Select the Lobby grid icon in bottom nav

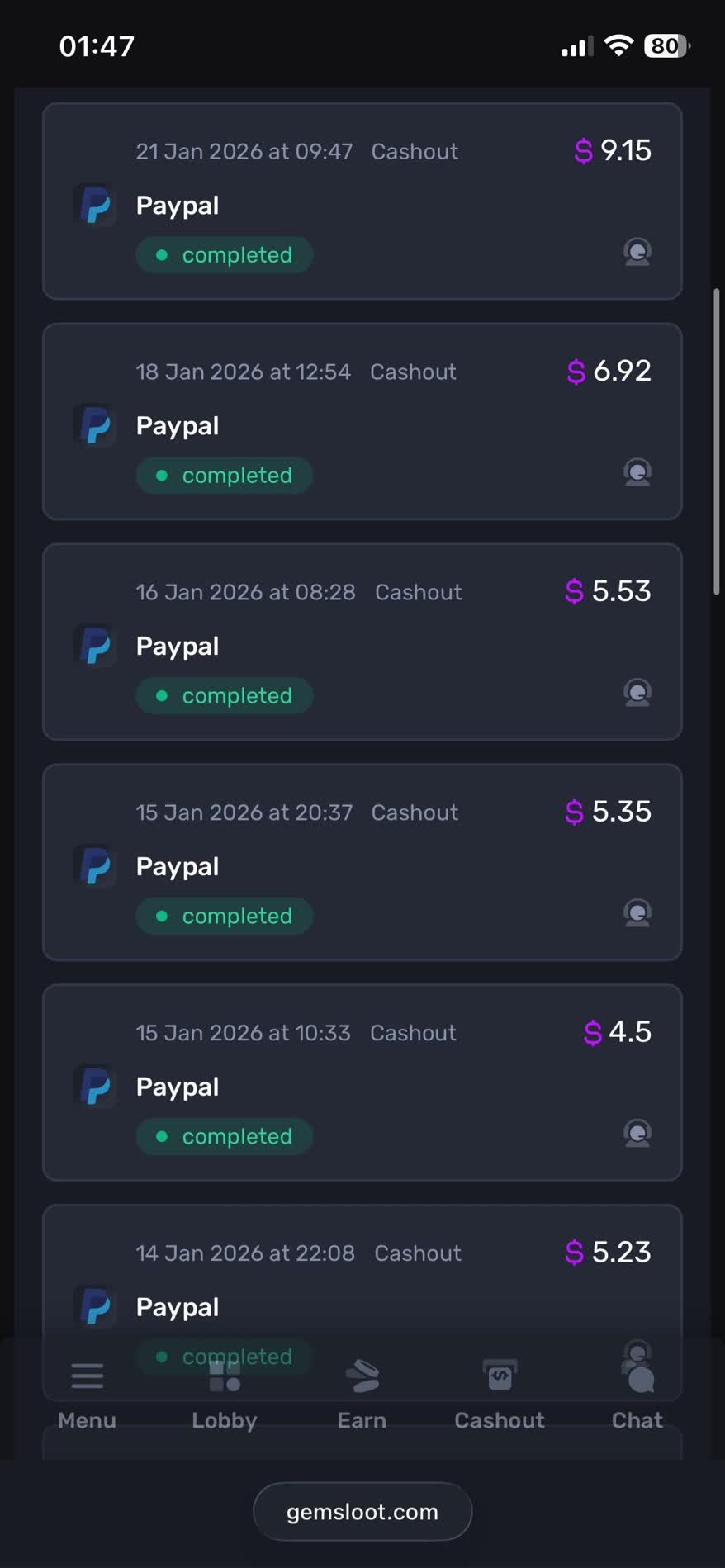pyautogui.click(x=224, y=1375)
